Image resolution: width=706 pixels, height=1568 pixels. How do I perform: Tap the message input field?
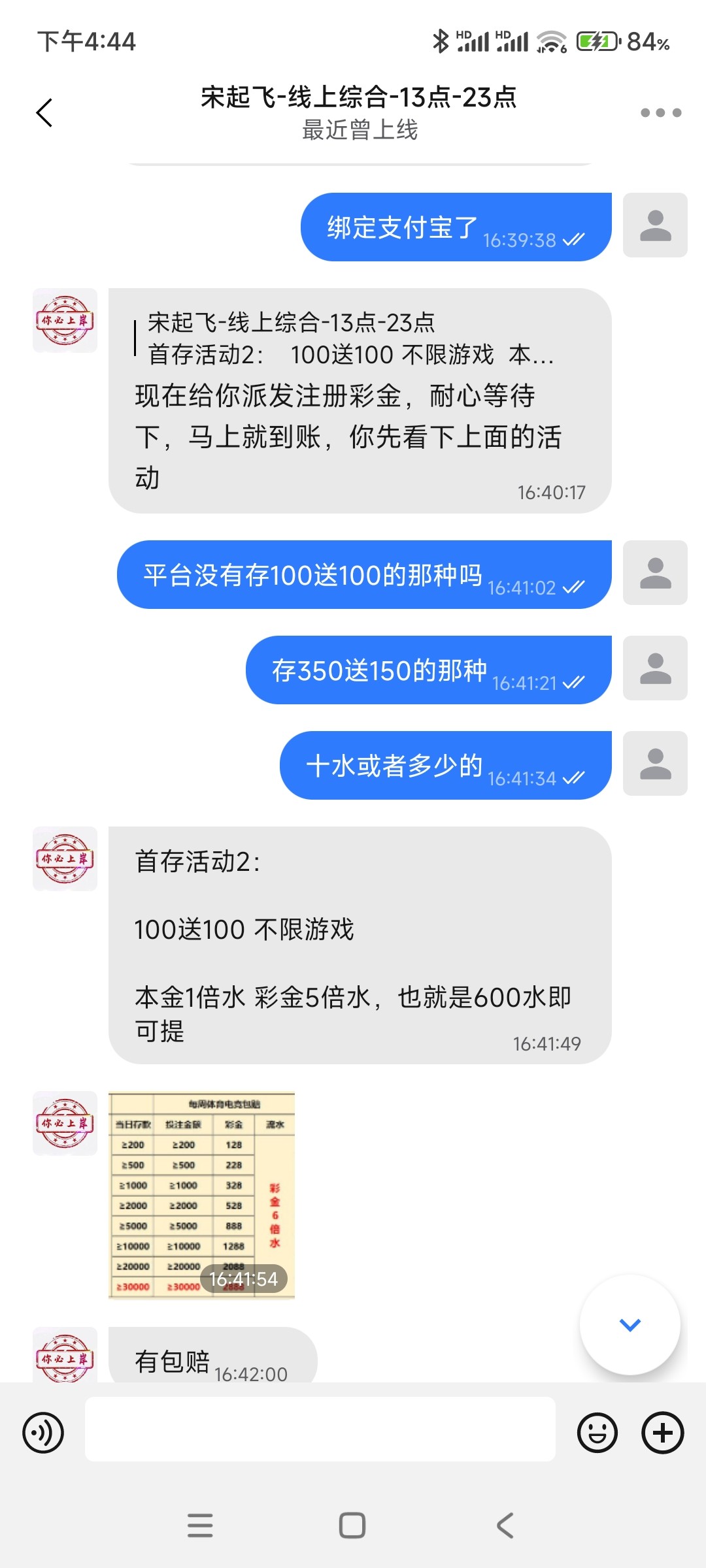[320, 1429]
